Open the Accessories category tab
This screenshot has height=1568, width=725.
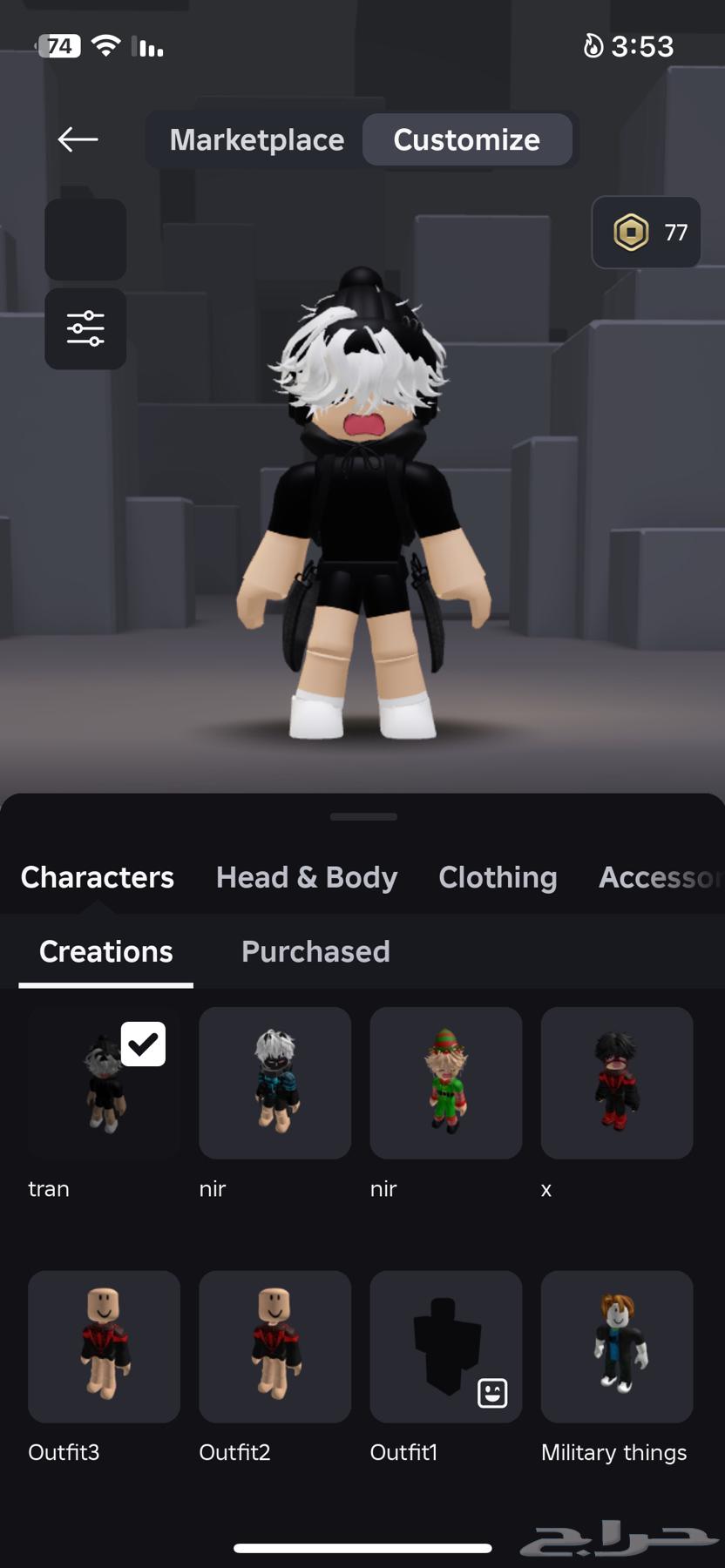coord(659,877)
